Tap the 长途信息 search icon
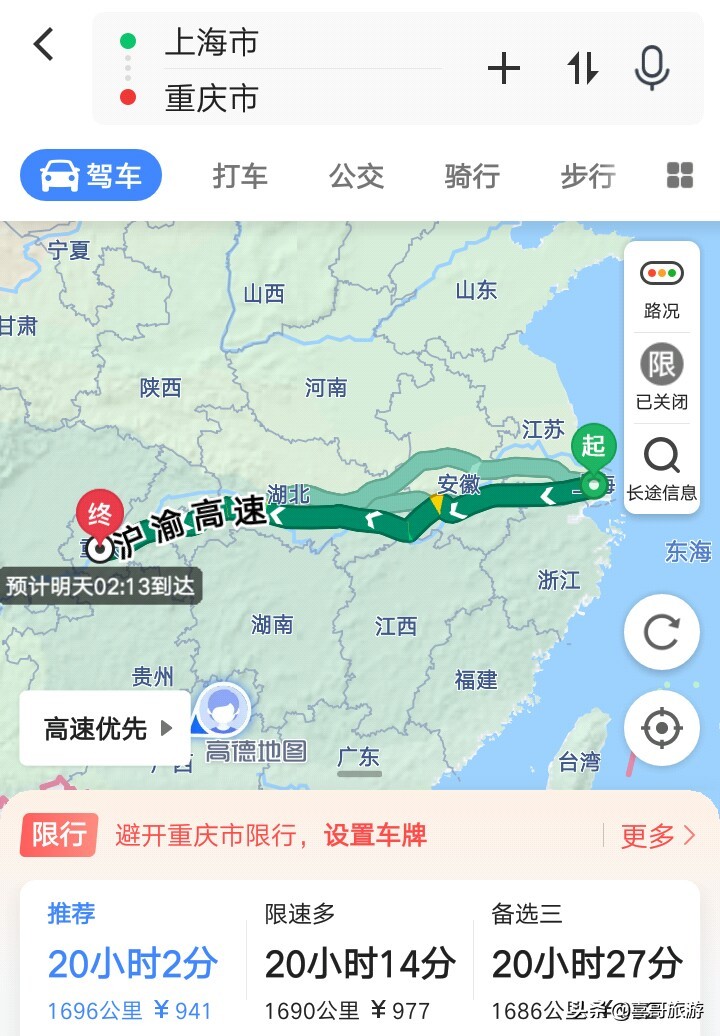 coord(661,457)
